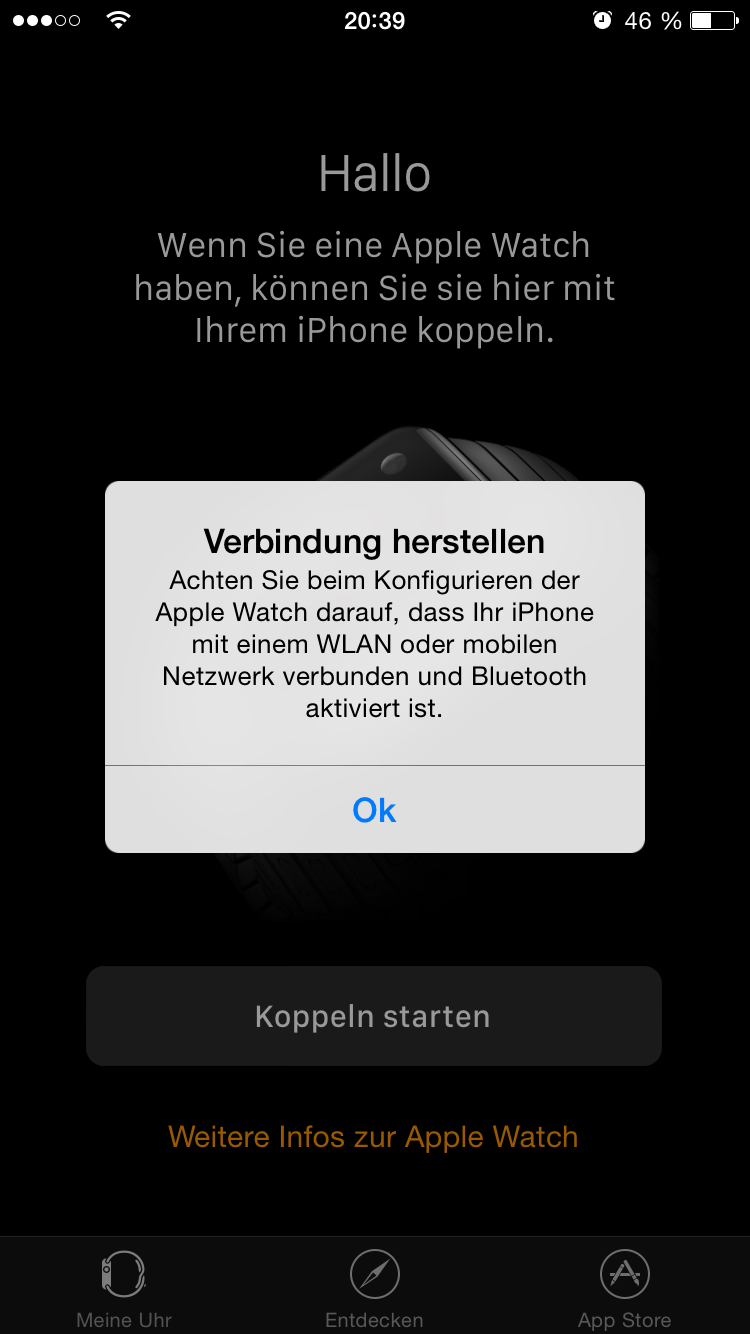
Task: Switch to the Meine Uhr tab
Action: coord(124,1288)
